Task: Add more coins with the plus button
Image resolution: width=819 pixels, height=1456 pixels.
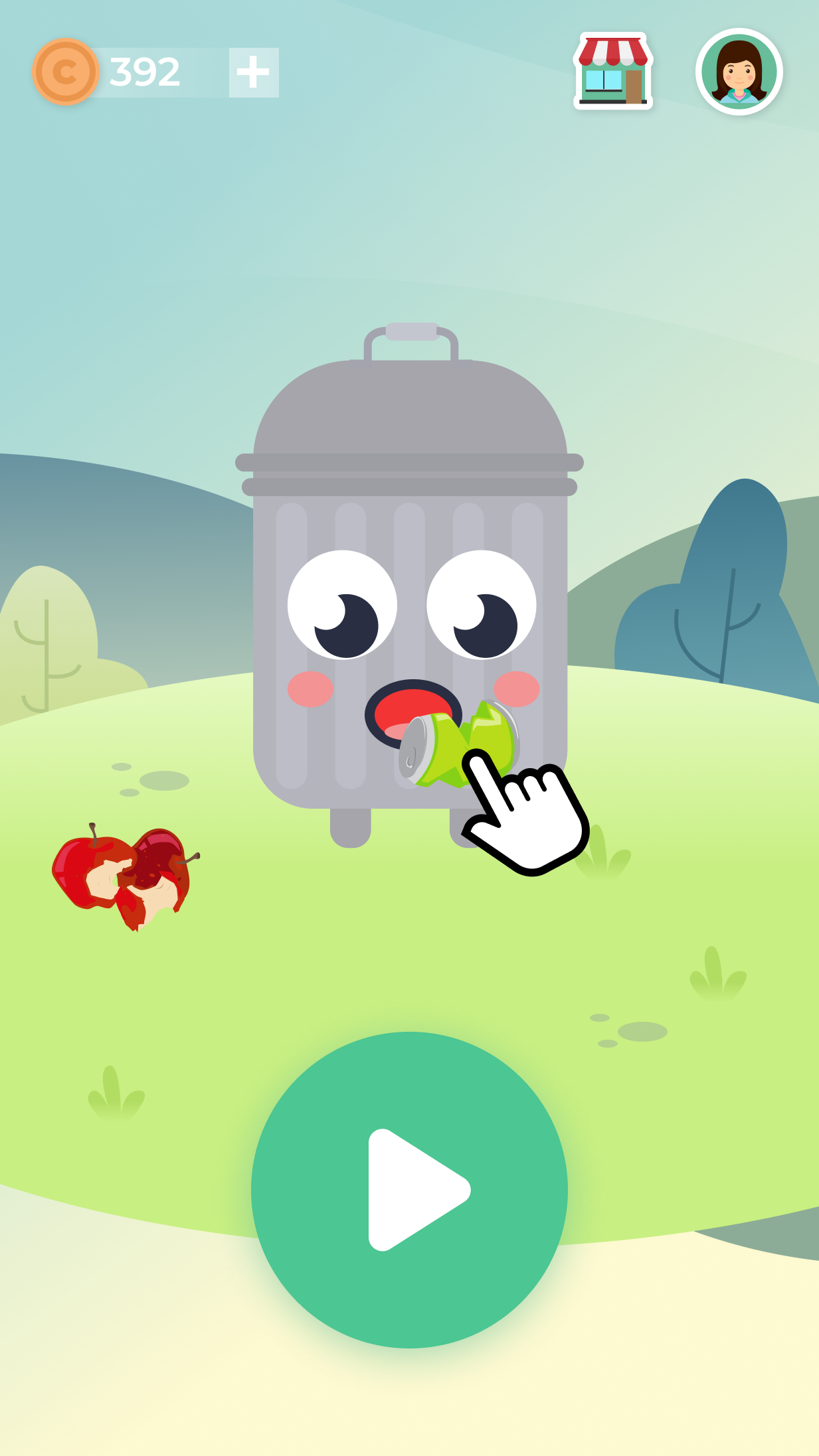Action: pos(253,72)
